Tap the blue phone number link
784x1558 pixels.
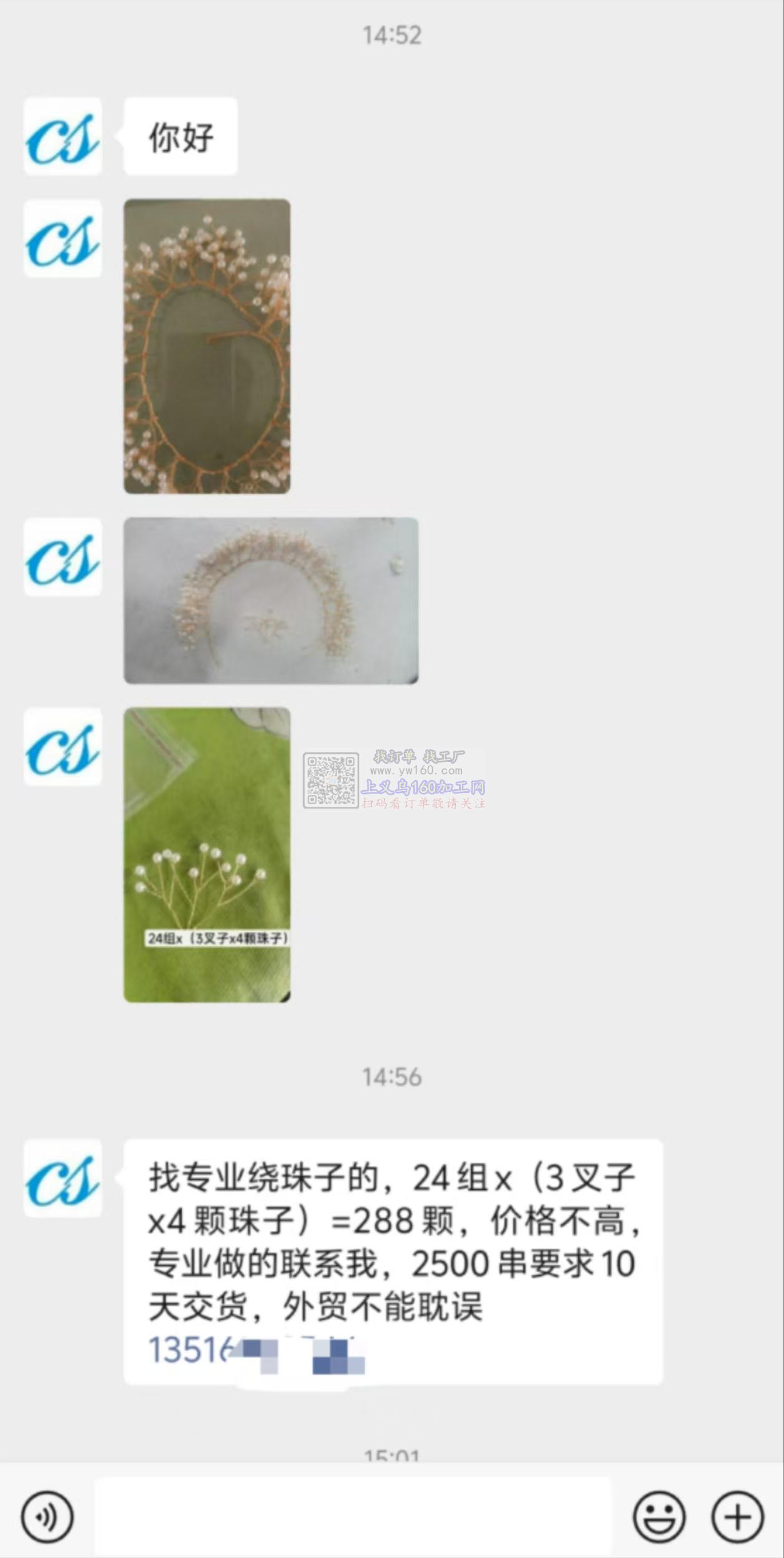(255, 1350)
